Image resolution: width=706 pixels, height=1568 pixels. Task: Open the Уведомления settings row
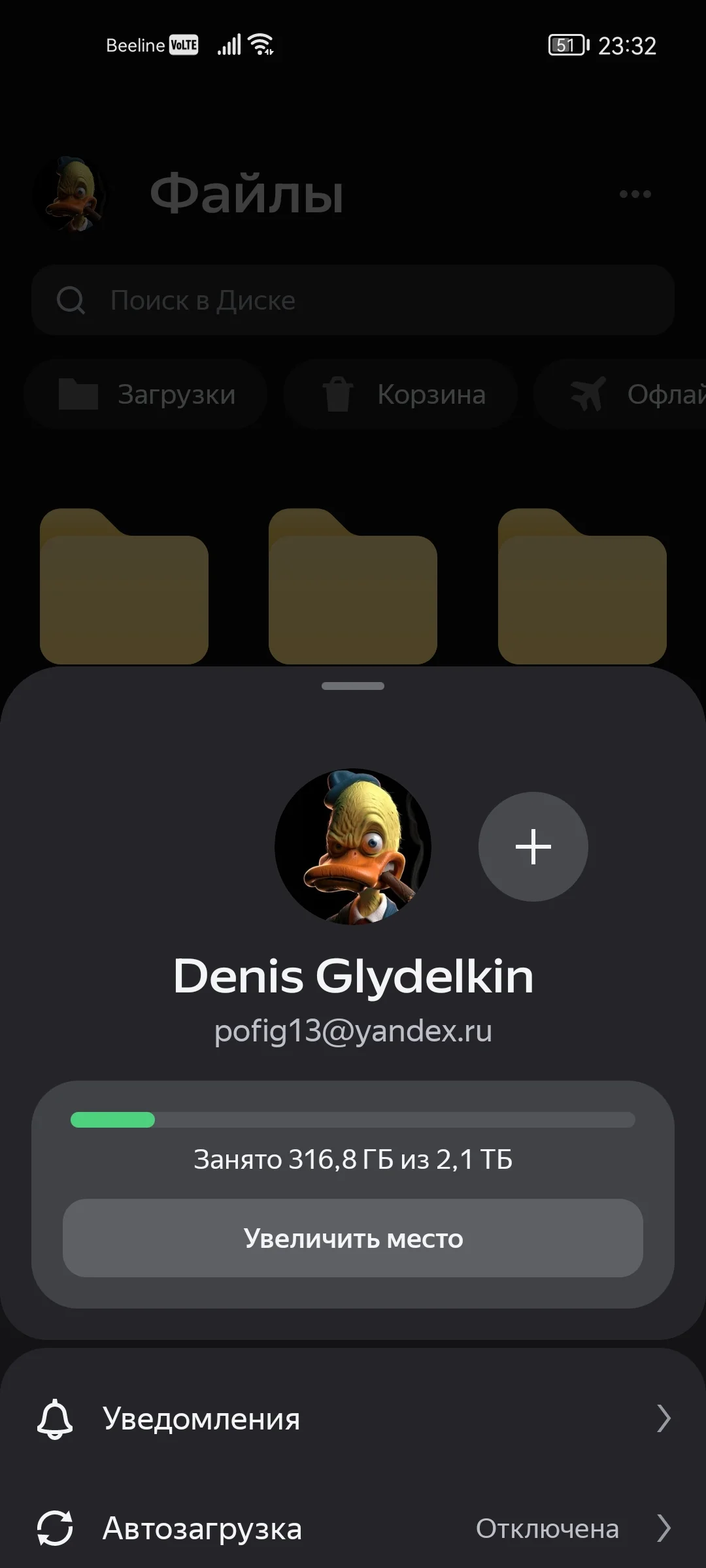353,1418
